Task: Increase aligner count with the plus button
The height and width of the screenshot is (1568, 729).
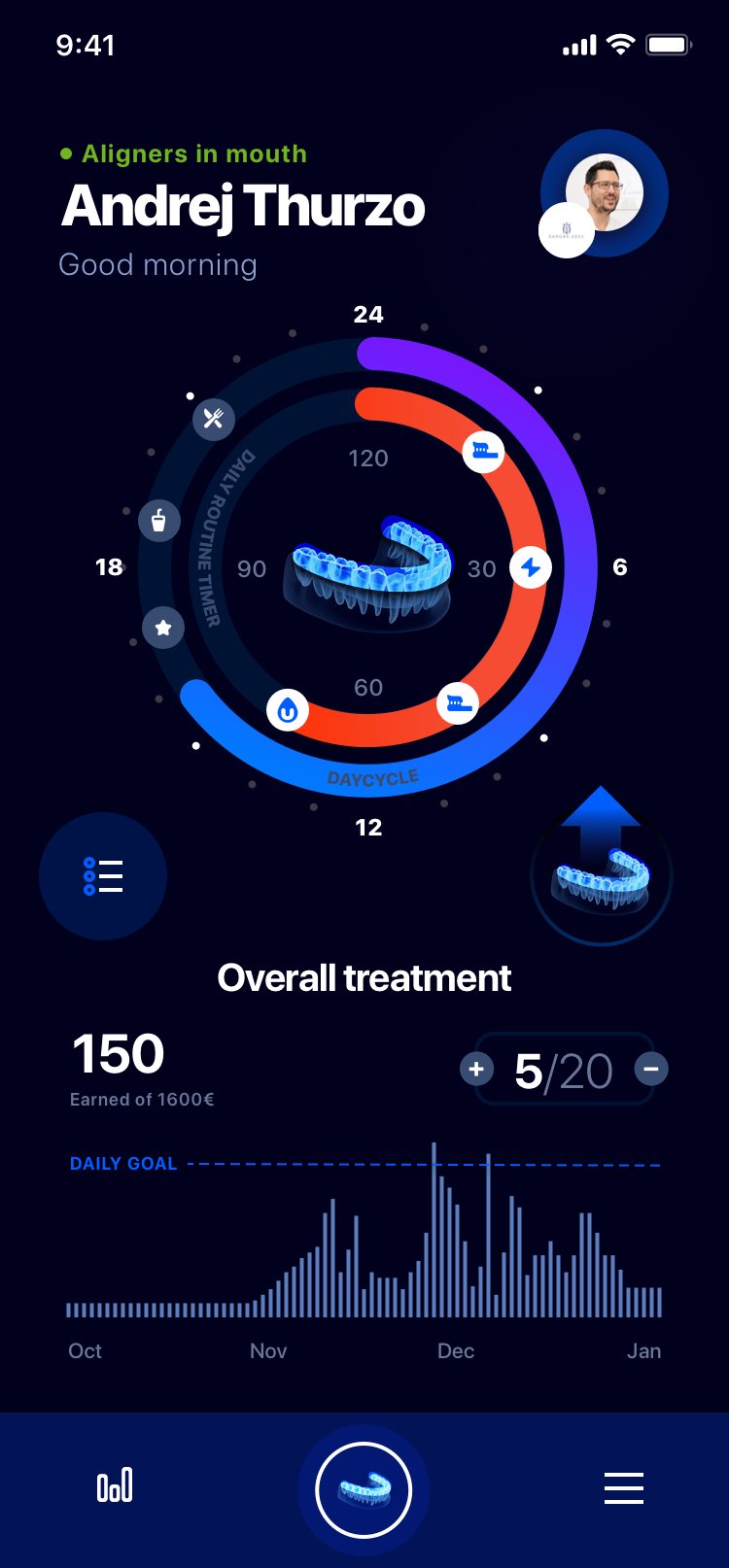Action: (x=476, y=1070)
